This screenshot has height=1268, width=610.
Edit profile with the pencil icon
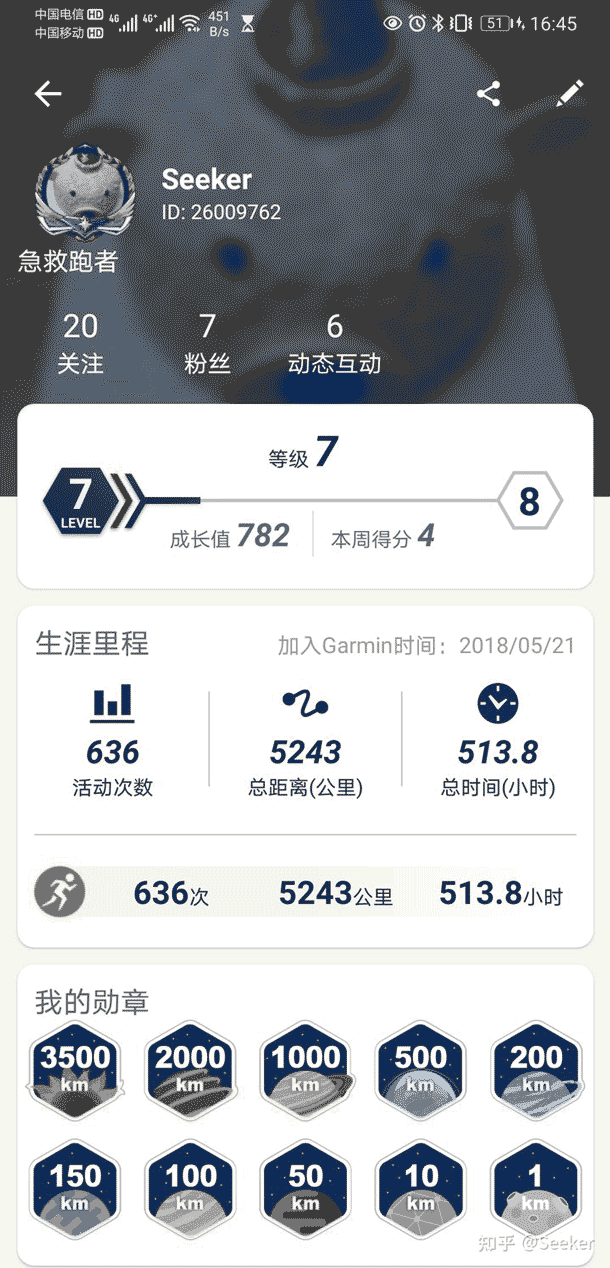tap(569, 94)
